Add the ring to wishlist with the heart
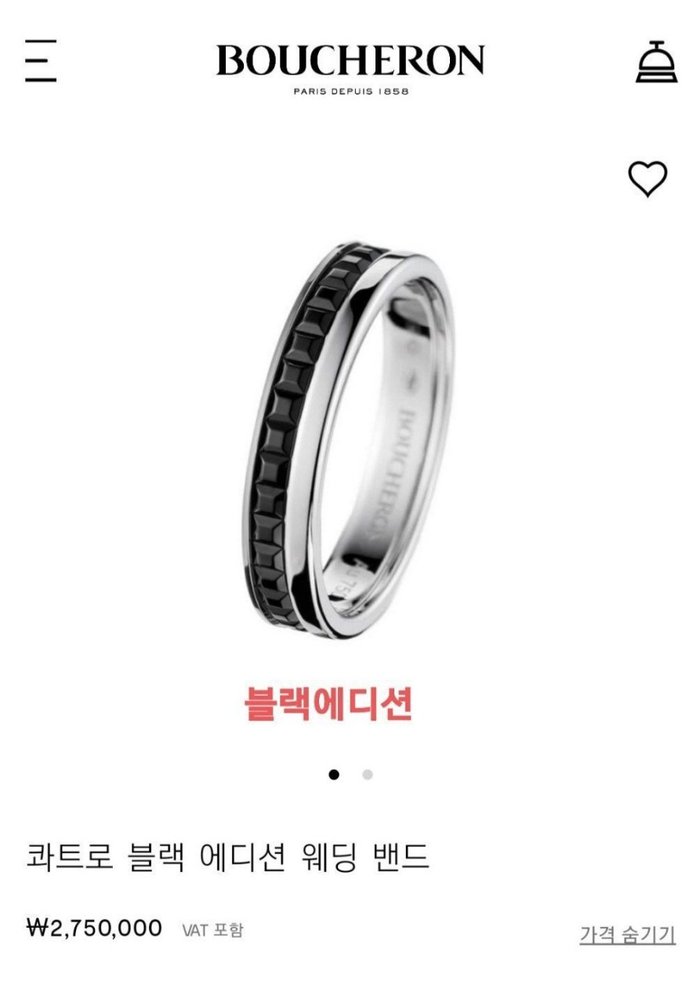The image size is (700, 1003). pyautogui.click(x=647, y=179)
